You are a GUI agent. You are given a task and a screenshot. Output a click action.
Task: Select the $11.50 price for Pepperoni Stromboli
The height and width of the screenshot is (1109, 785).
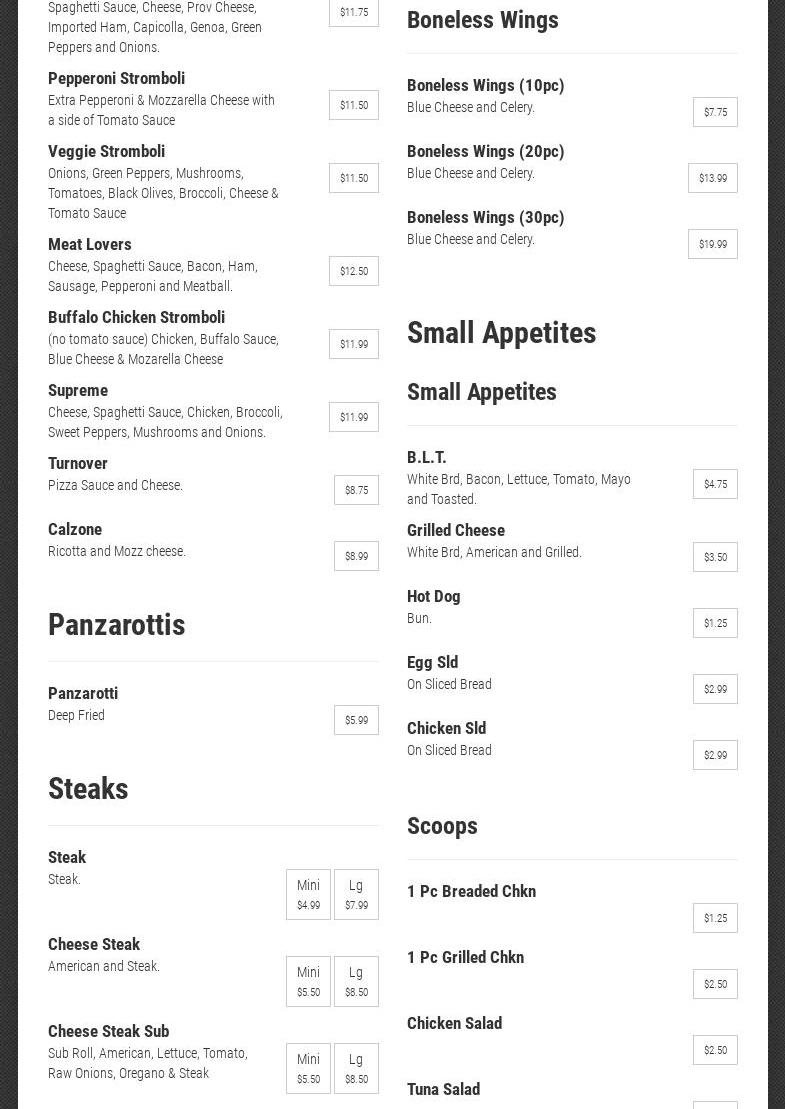tap(353, 105)
